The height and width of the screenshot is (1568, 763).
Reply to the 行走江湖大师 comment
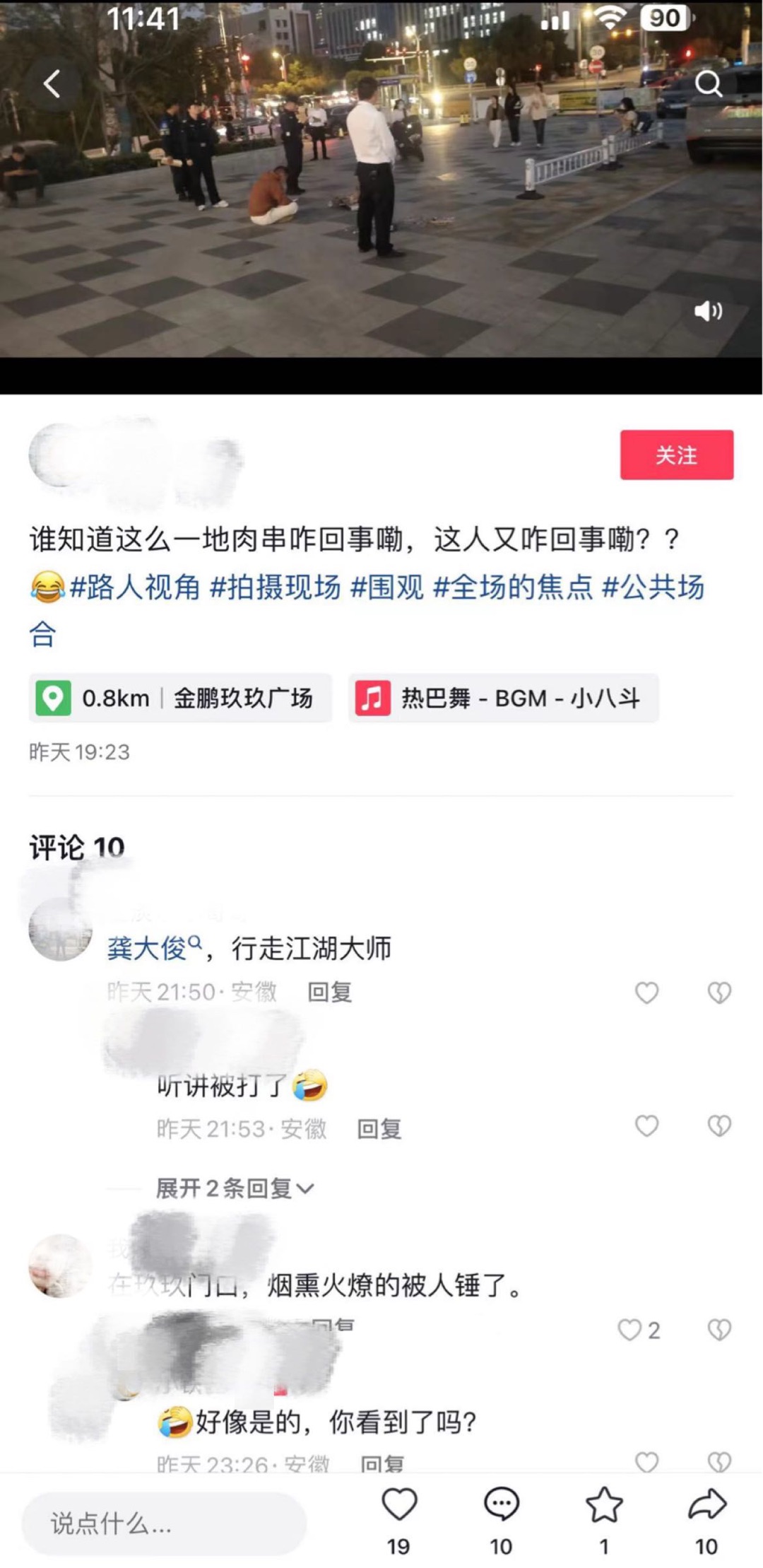[x=329, y=992]
